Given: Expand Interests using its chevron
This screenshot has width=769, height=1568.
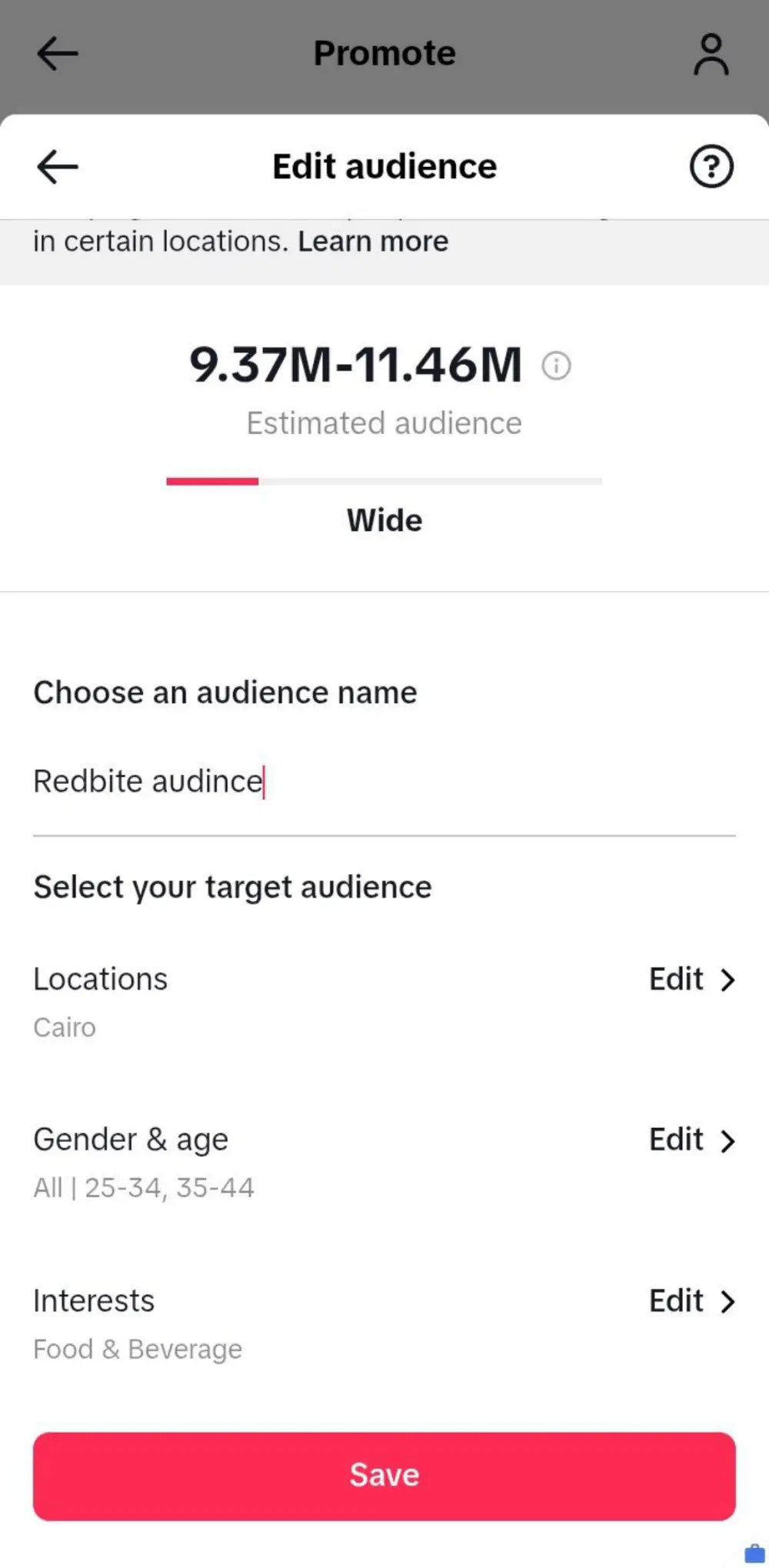Looking at the screenshot, I should (727, 1303).
